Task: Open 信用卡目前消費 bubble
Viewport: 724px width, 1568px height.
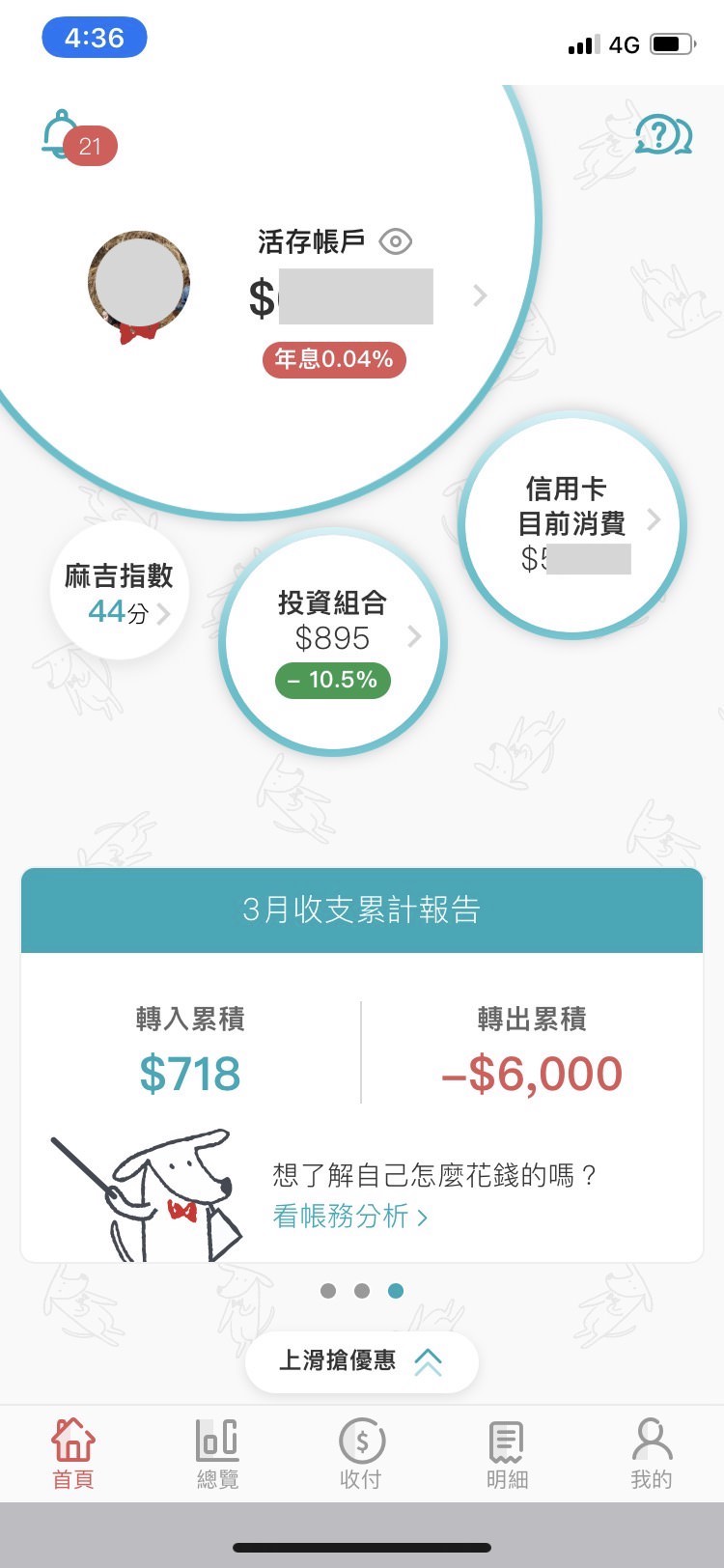Action: (573, 525)
